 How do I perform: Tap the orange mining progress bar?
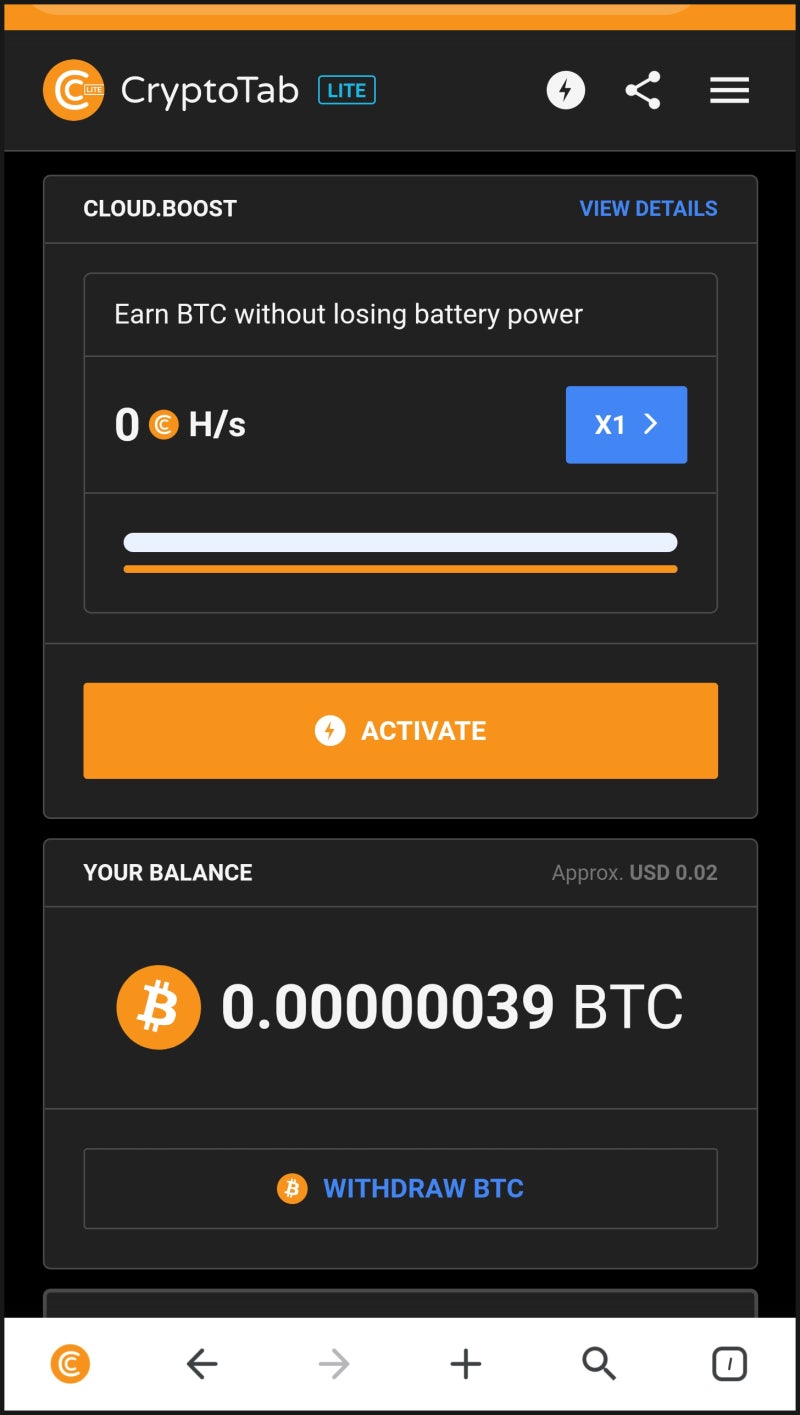(x=400, y=568)
